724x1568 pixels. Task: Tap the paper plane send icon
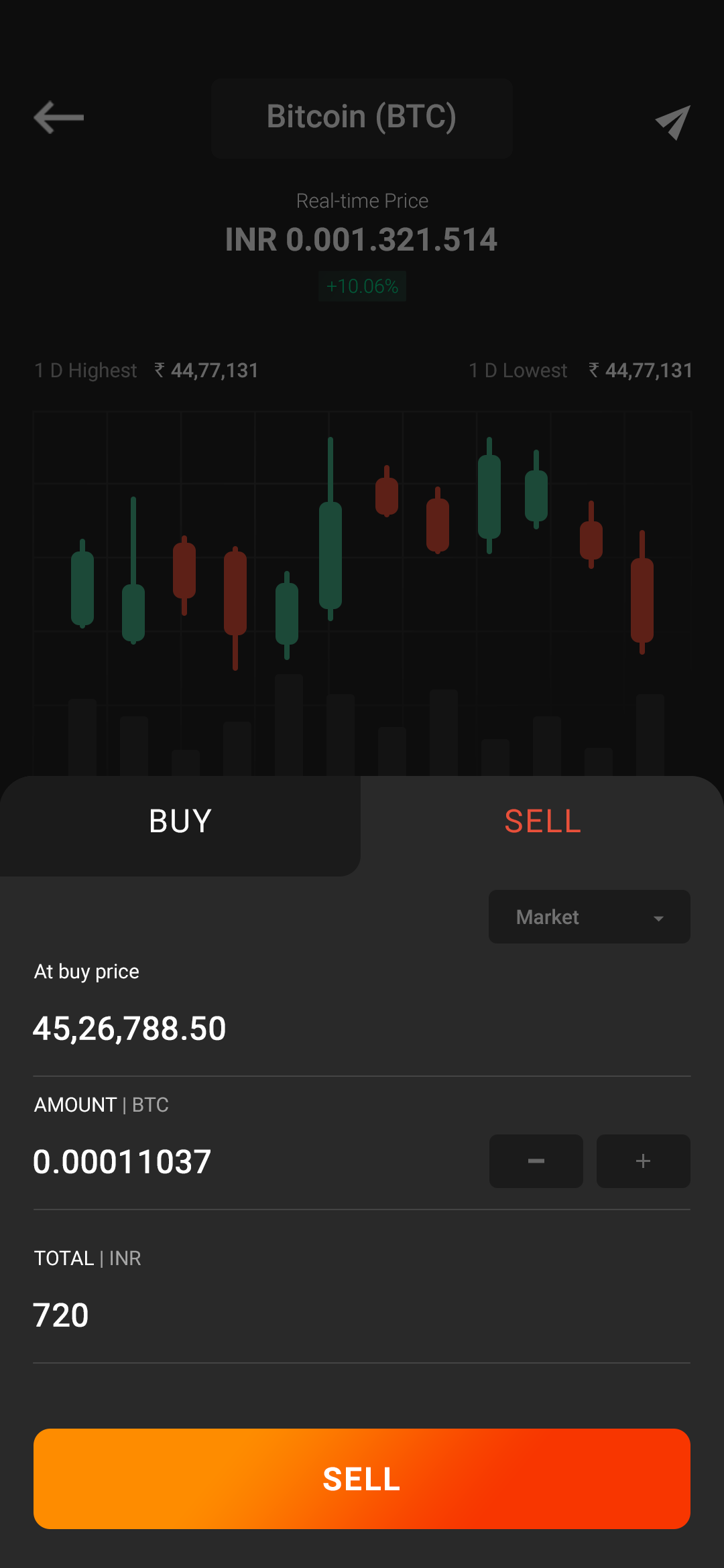[672, 122]
